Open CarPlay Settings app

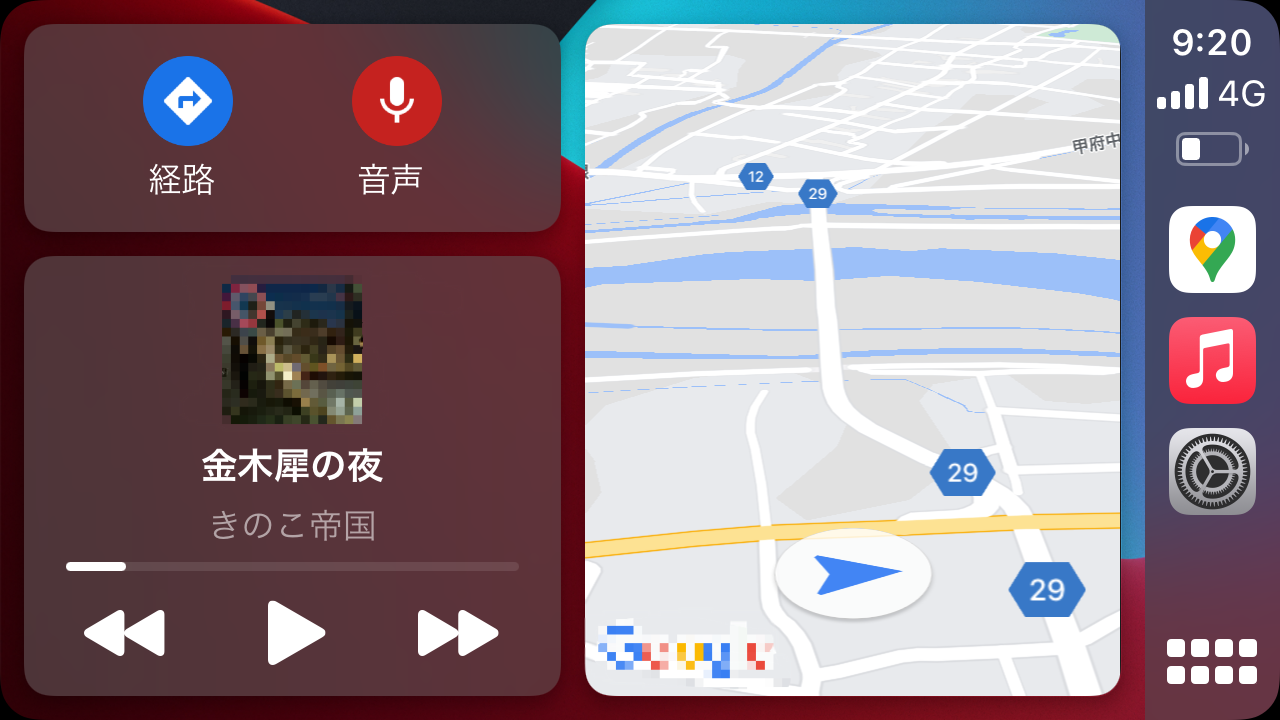pos(1212,471)
